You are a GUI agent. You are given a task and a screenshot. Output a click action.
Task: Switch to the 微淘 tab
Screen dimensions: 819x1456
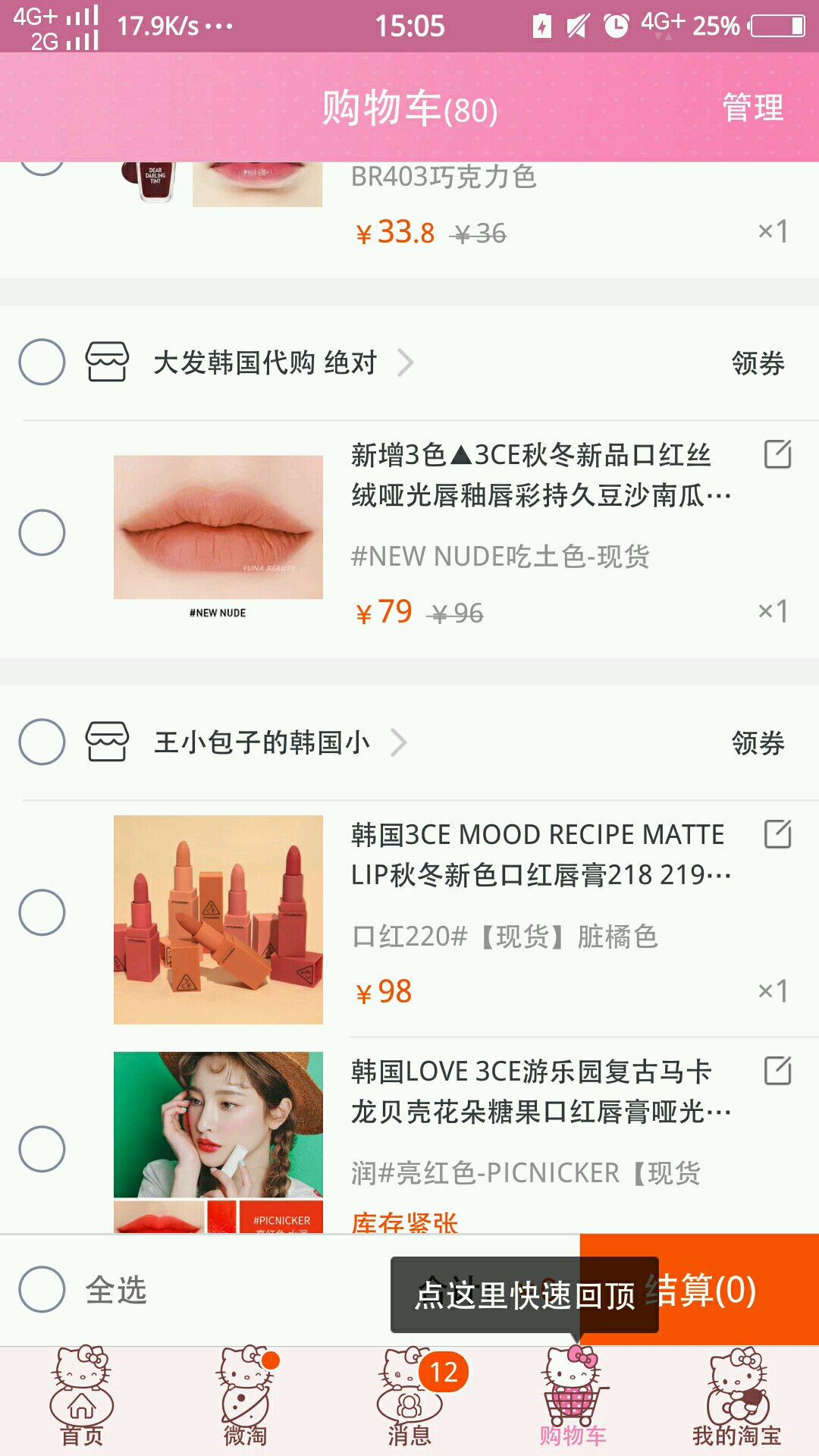click(245, 1399)
